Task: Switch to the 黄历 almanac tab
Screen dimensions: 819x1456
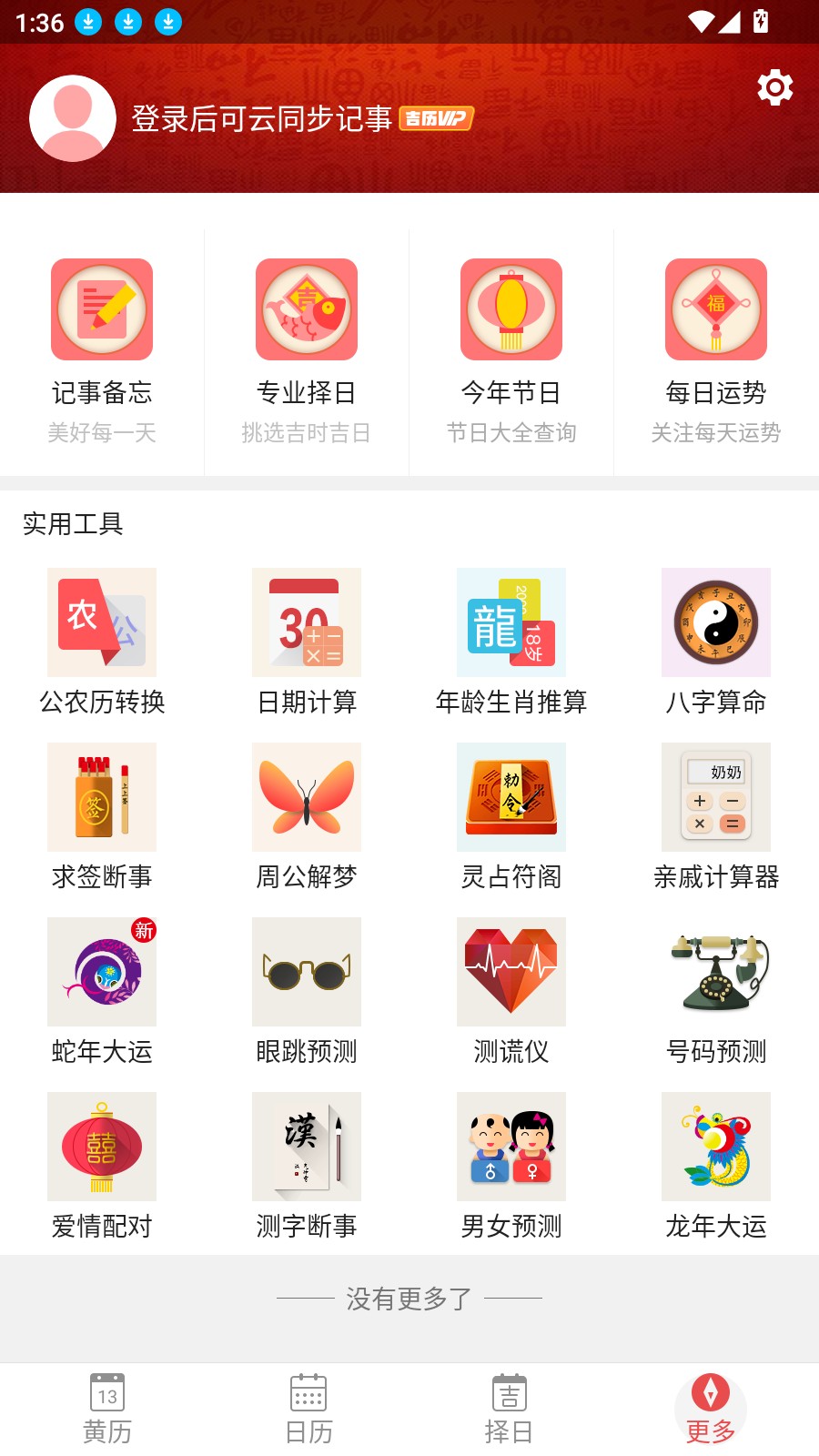Action: point(107,1406)
